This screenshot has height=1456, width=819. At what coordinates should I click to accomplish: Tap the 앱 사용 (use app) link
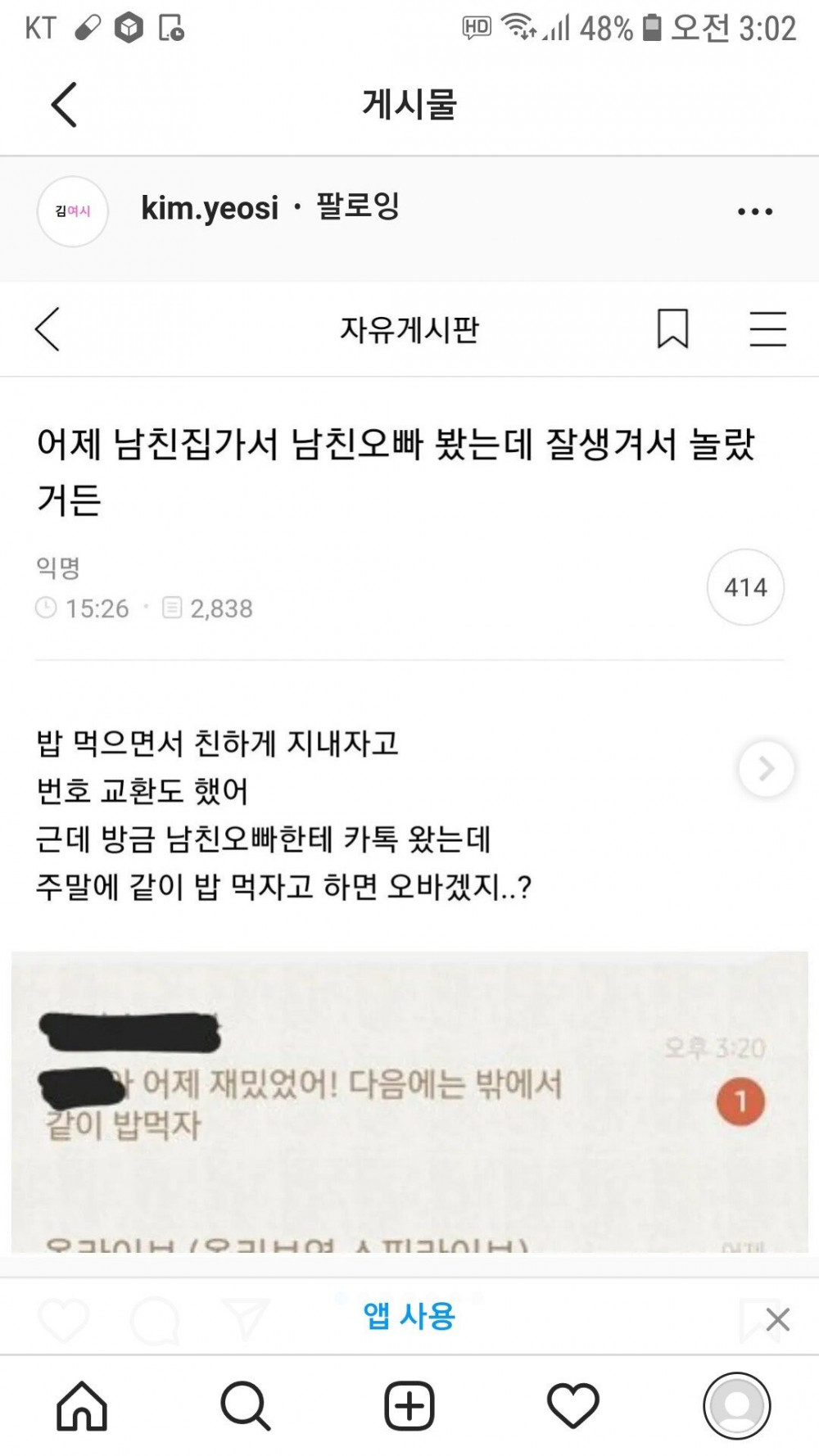(409, 1316)
